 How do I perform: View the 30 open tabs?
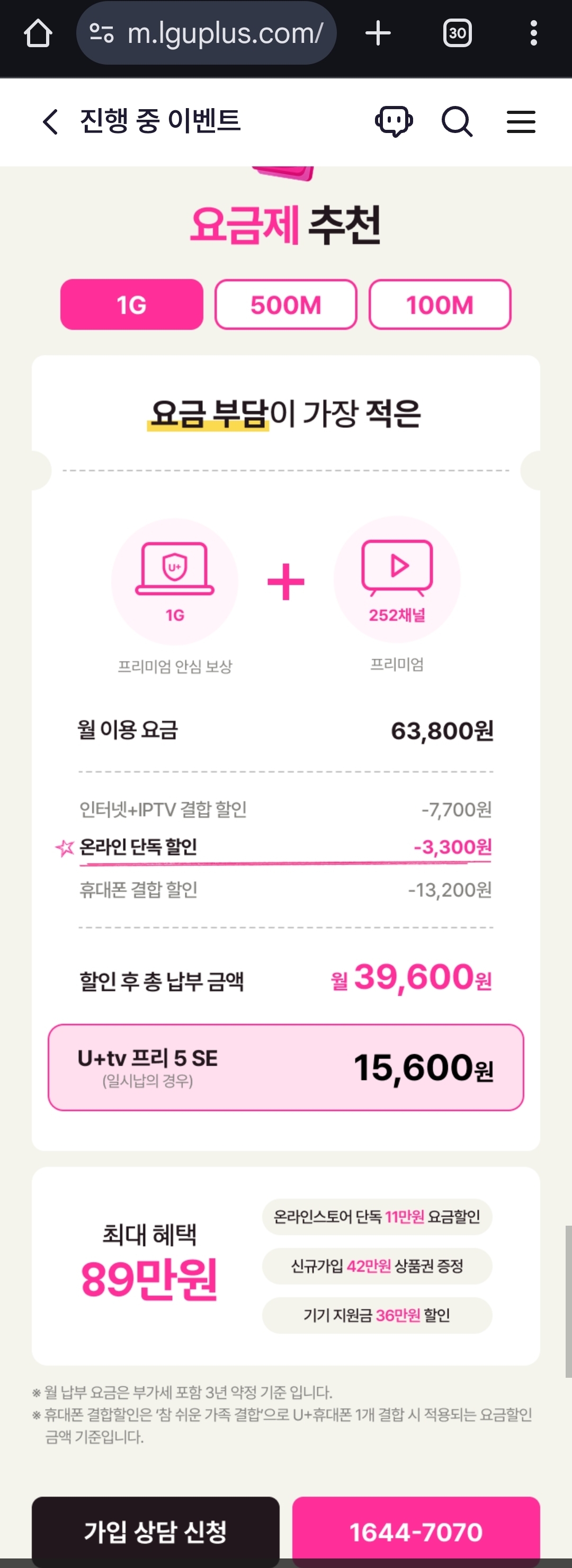[x=457, y=33]
